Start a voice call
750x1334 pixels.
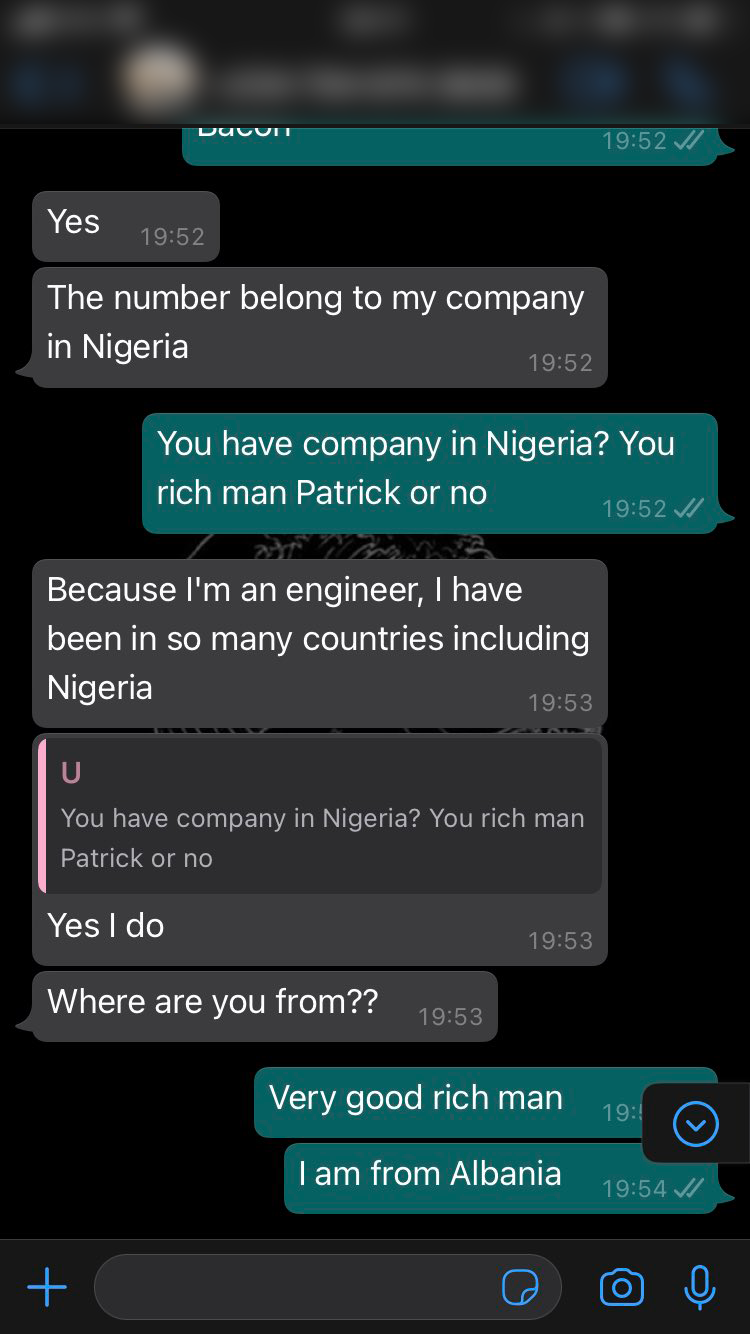pos(687,83)
